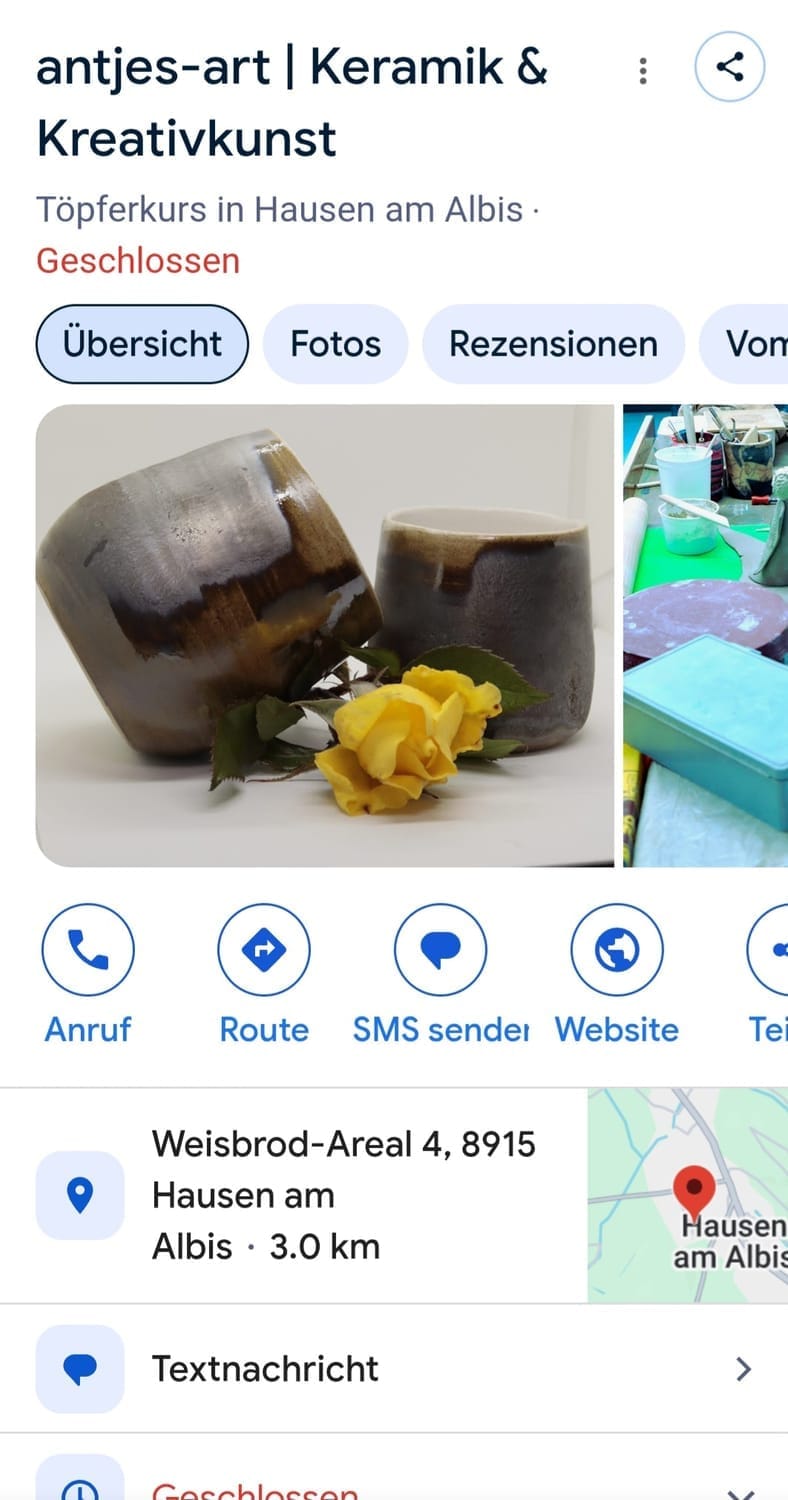Tap the Textnachricht chat bubble icon

pos(80,1368)
